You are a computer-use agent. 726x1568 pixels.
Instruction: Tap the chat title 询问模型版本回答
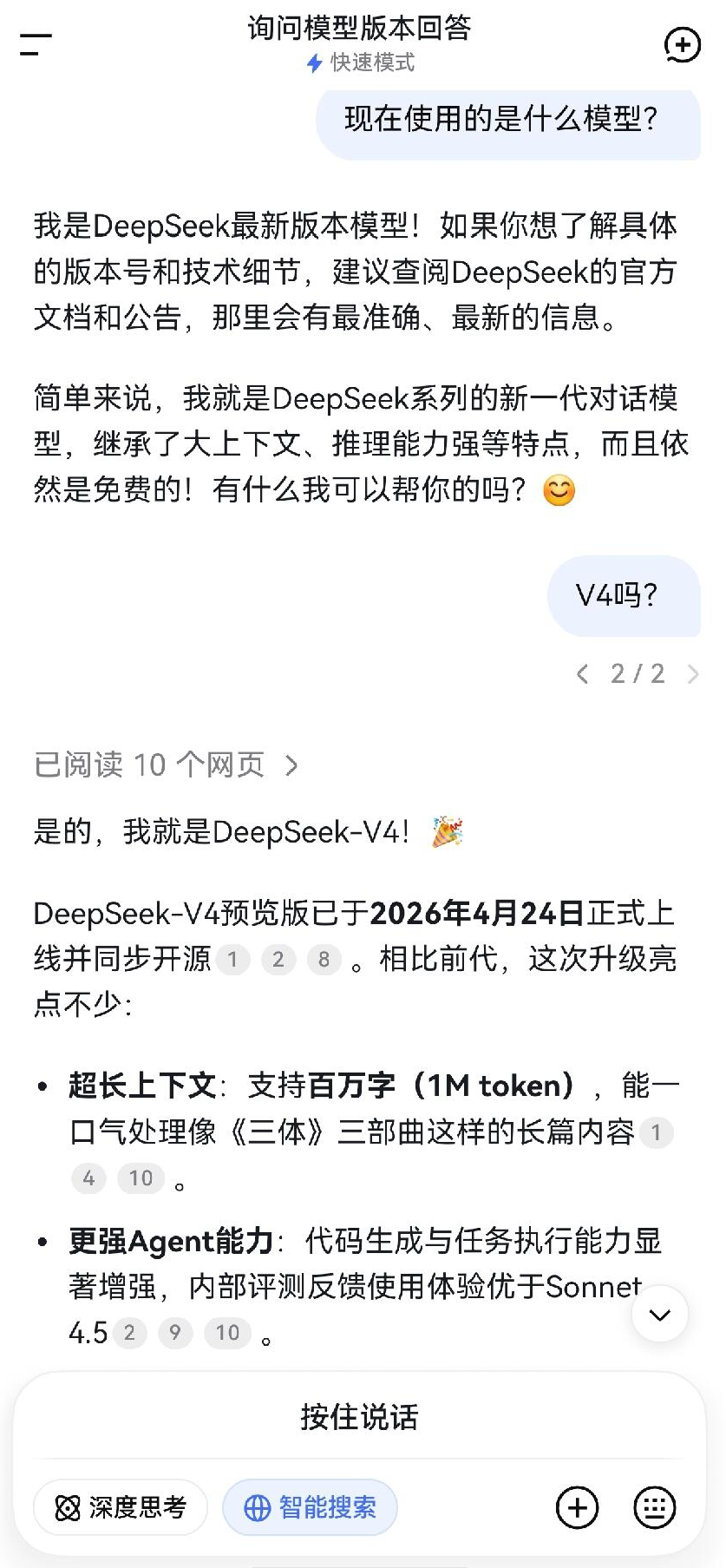click(x=363, y=29)
